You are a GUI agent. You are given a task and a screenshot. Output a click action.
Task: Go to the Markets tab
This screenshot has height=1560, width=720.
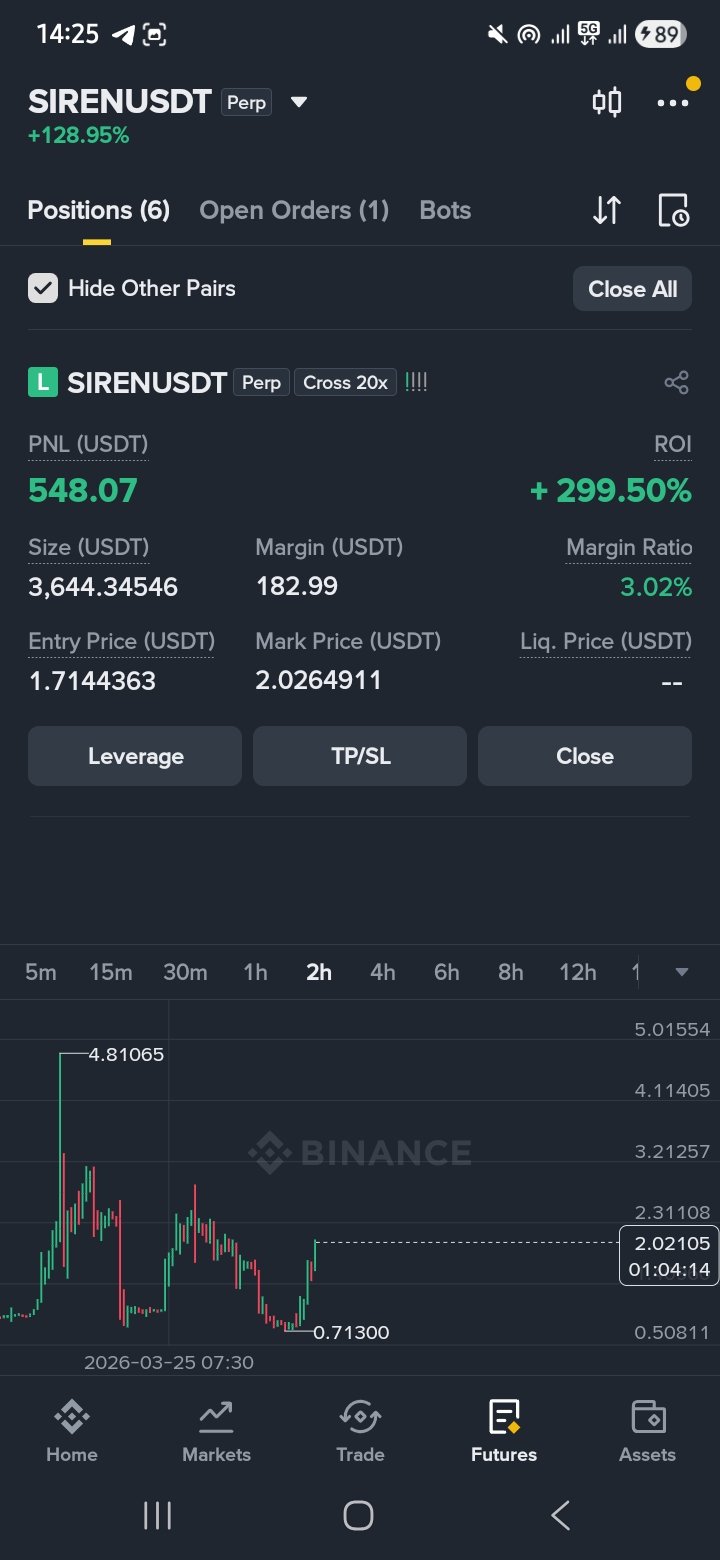(x=216, y=1432)
